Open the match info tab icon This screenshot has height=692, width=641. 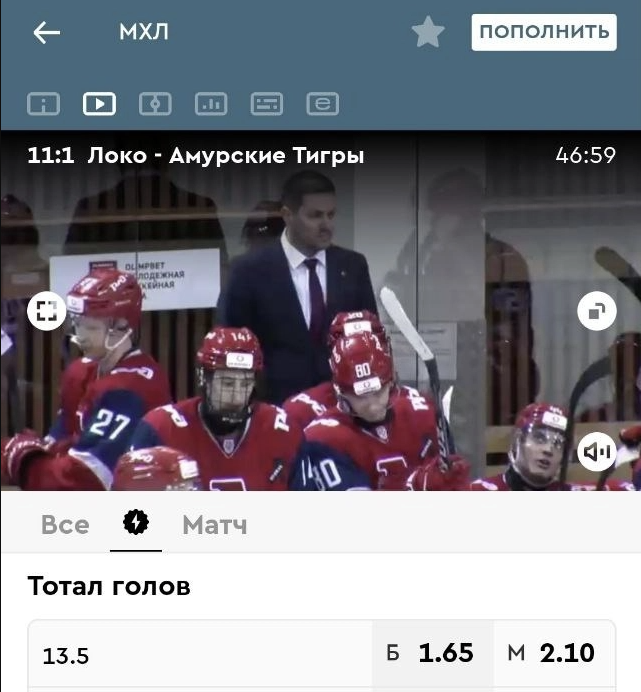(x=43, y=103)
